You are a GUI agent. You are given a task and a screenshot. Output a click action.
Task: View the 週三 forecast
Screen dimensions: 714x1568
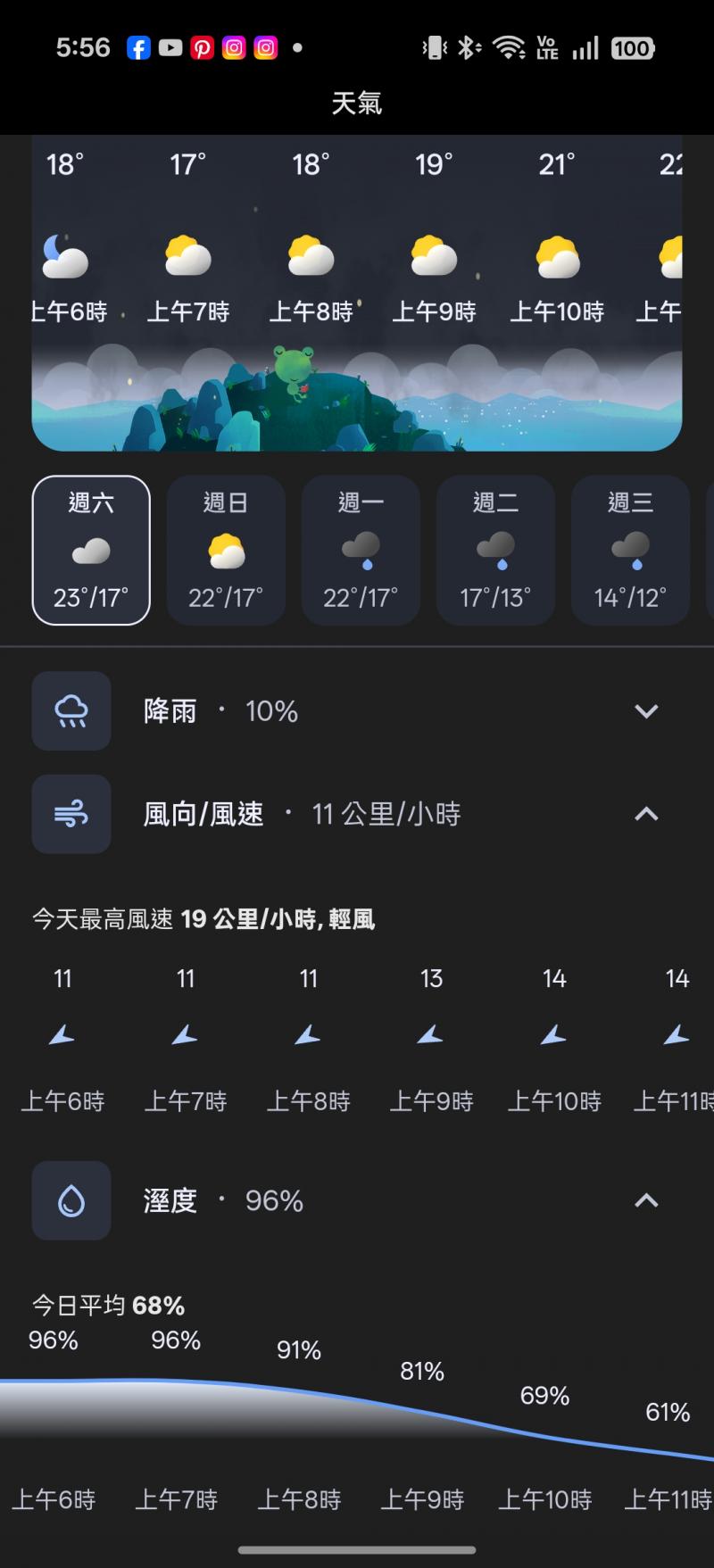click(630, 550)
